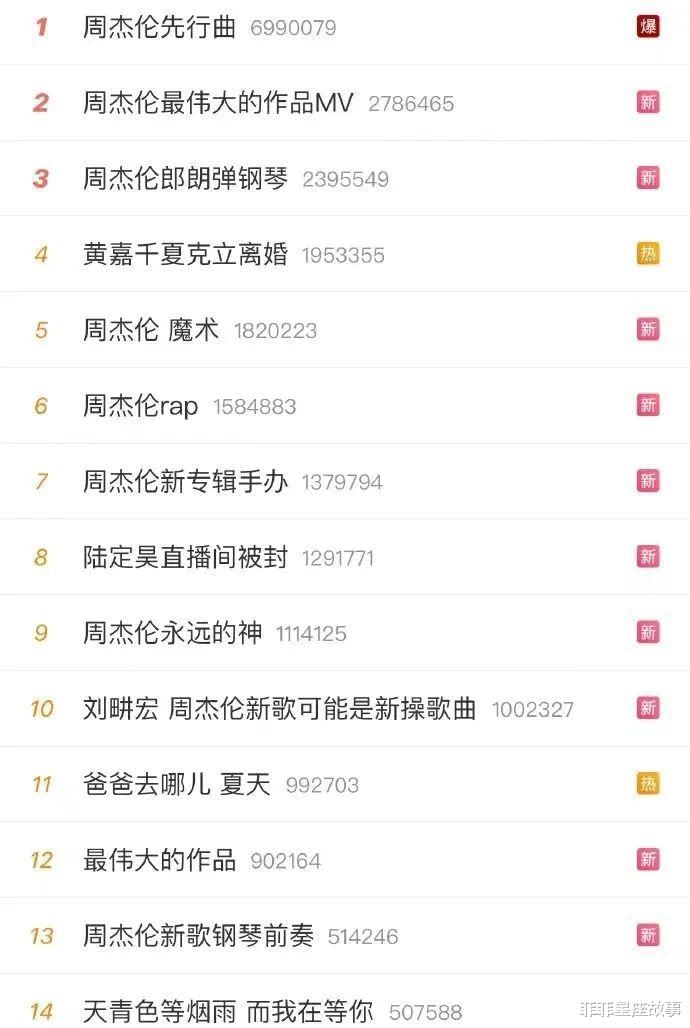
Task: Open the 陆定昊直播间被封 topic
Action: point(185,557)
